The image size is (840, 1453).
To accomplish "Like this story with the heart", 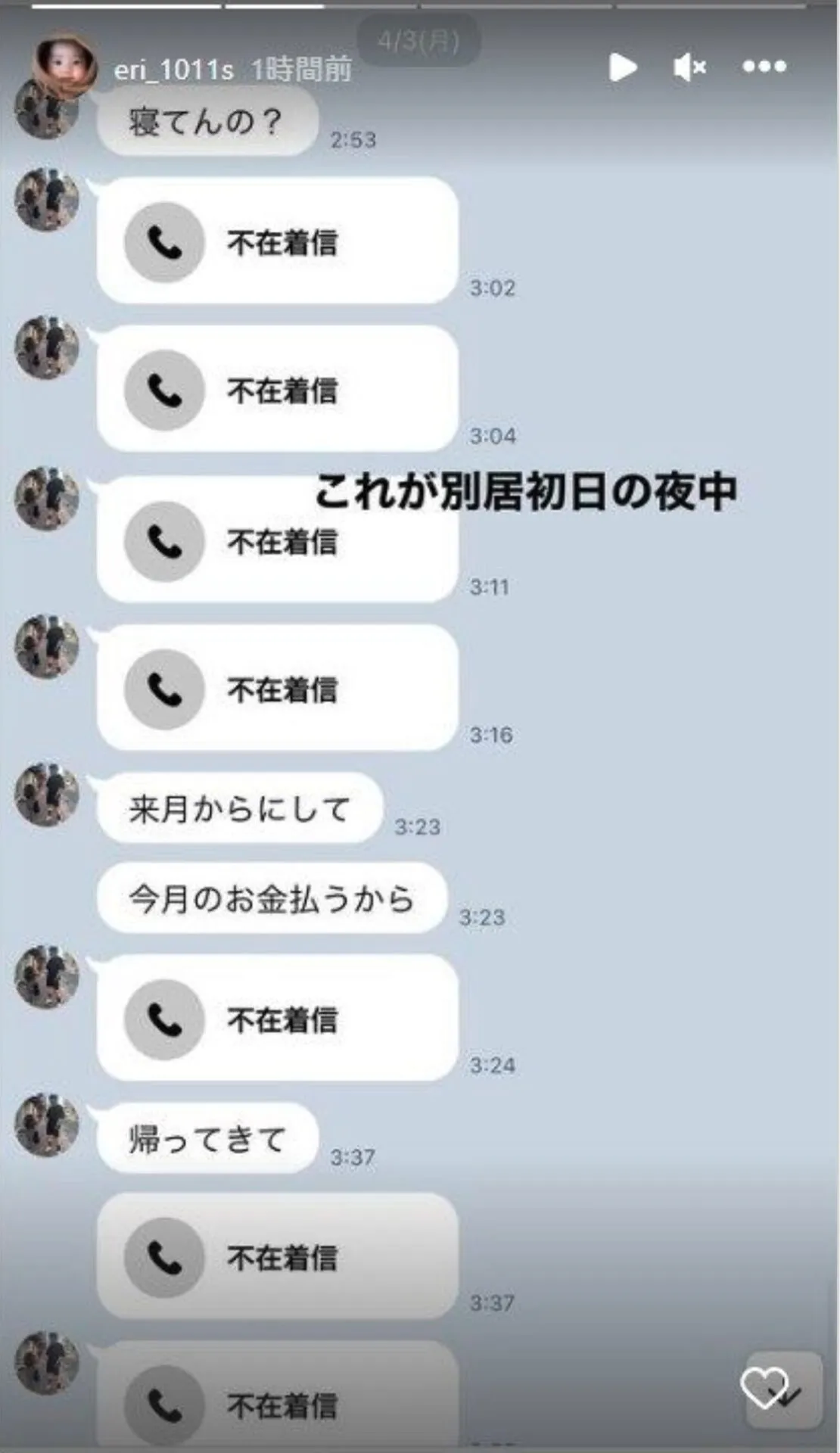I will (763, 1388).
